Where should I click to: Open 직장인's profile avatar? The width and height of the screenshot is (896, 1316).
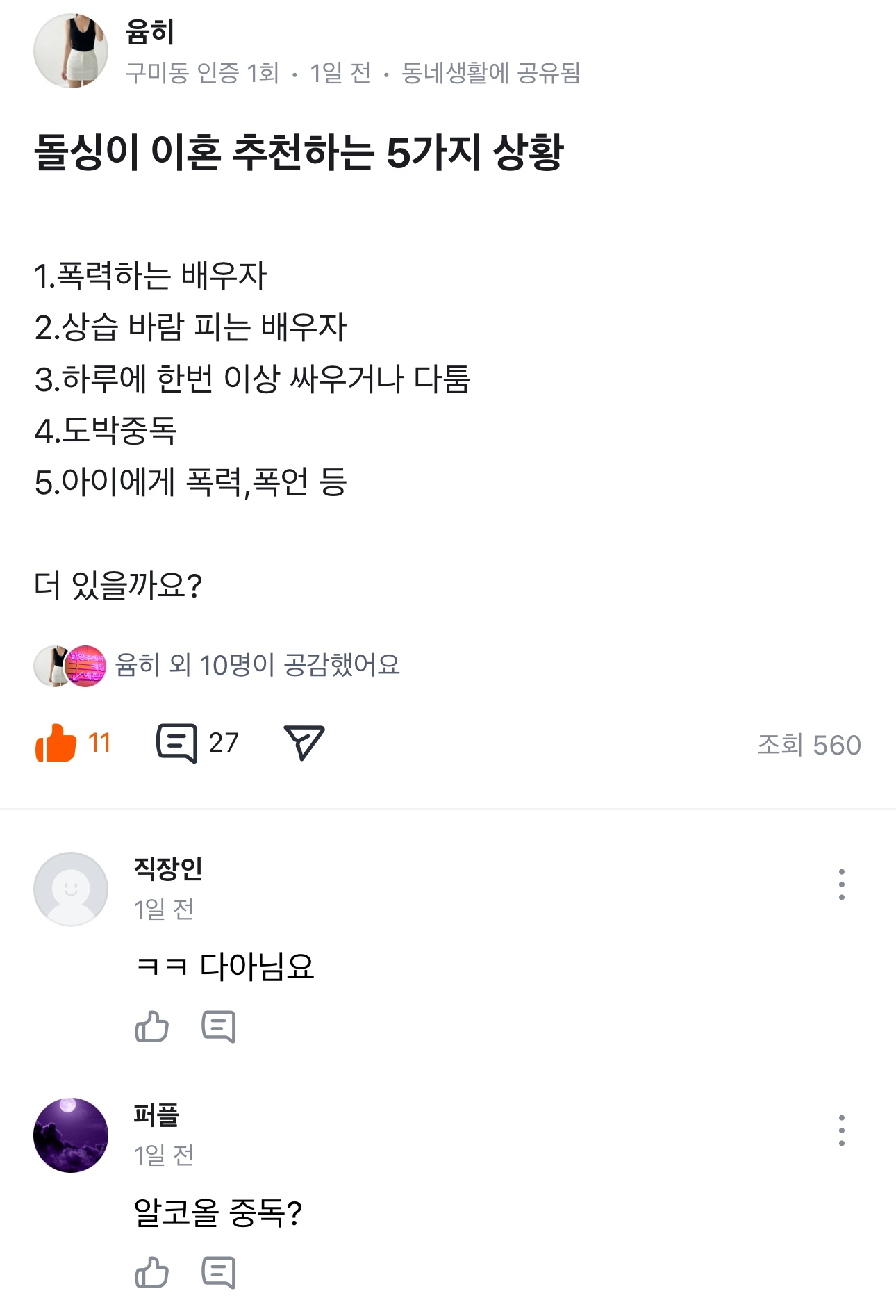point(71,889)
